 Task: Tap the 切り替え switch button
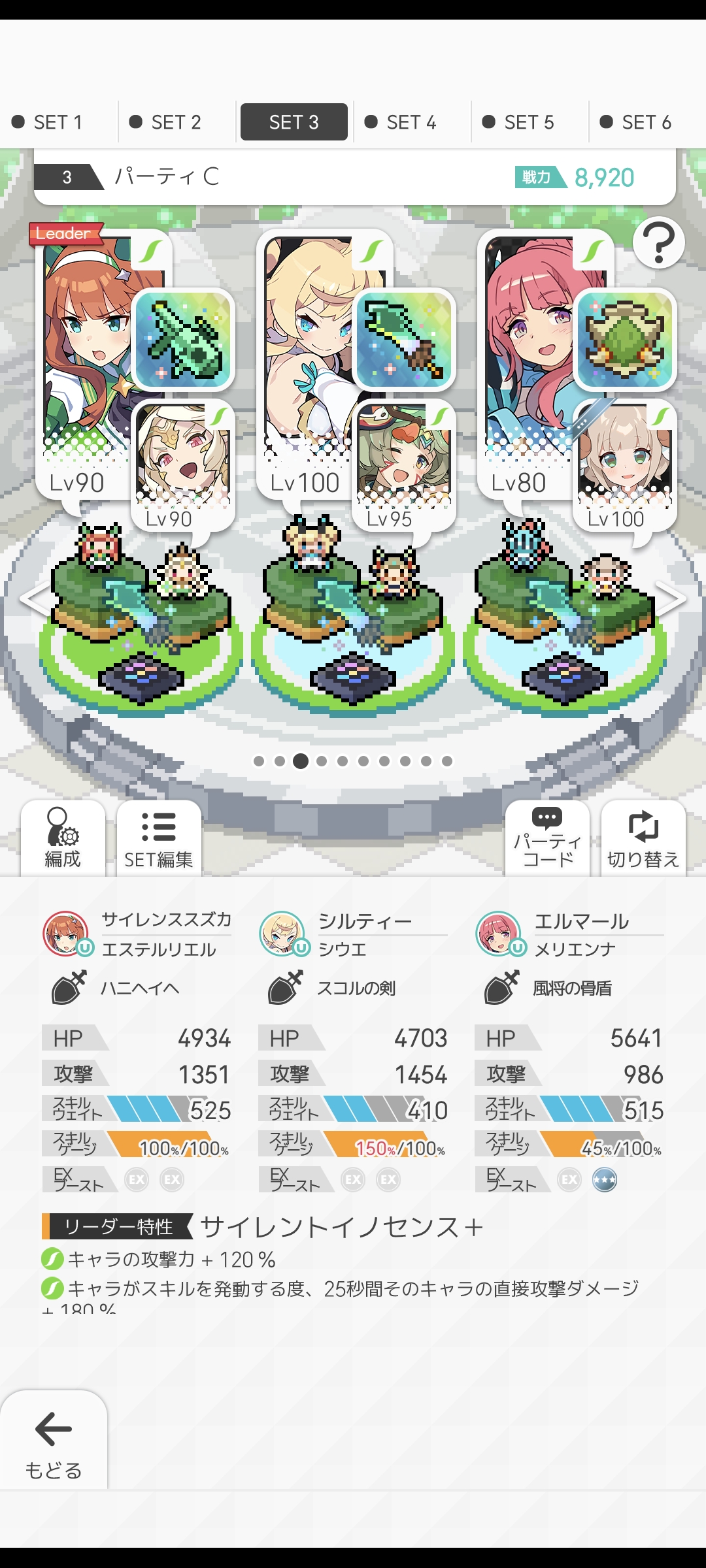pos(643,838)
